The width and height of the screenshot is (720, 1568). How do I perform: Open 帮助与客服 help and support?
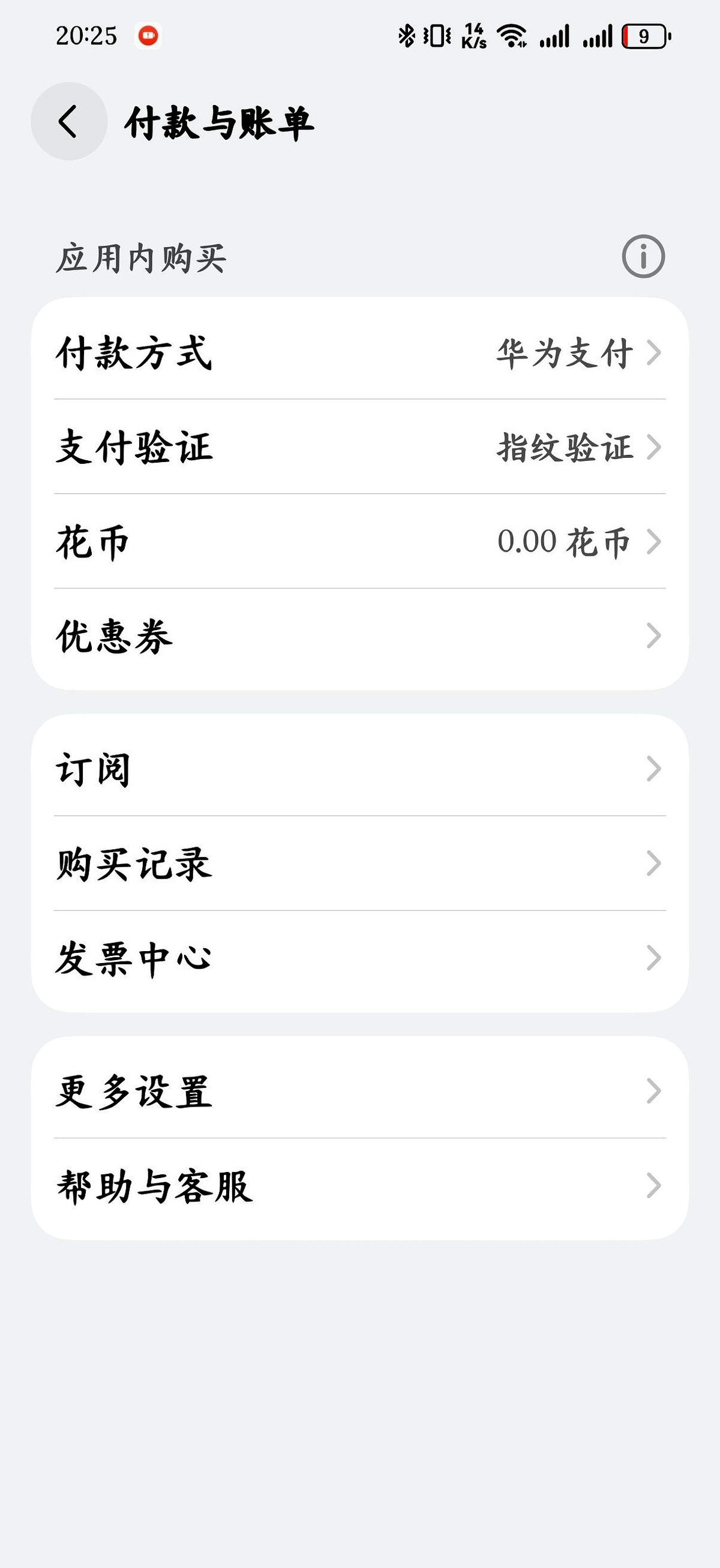[x=359, y=1185]
